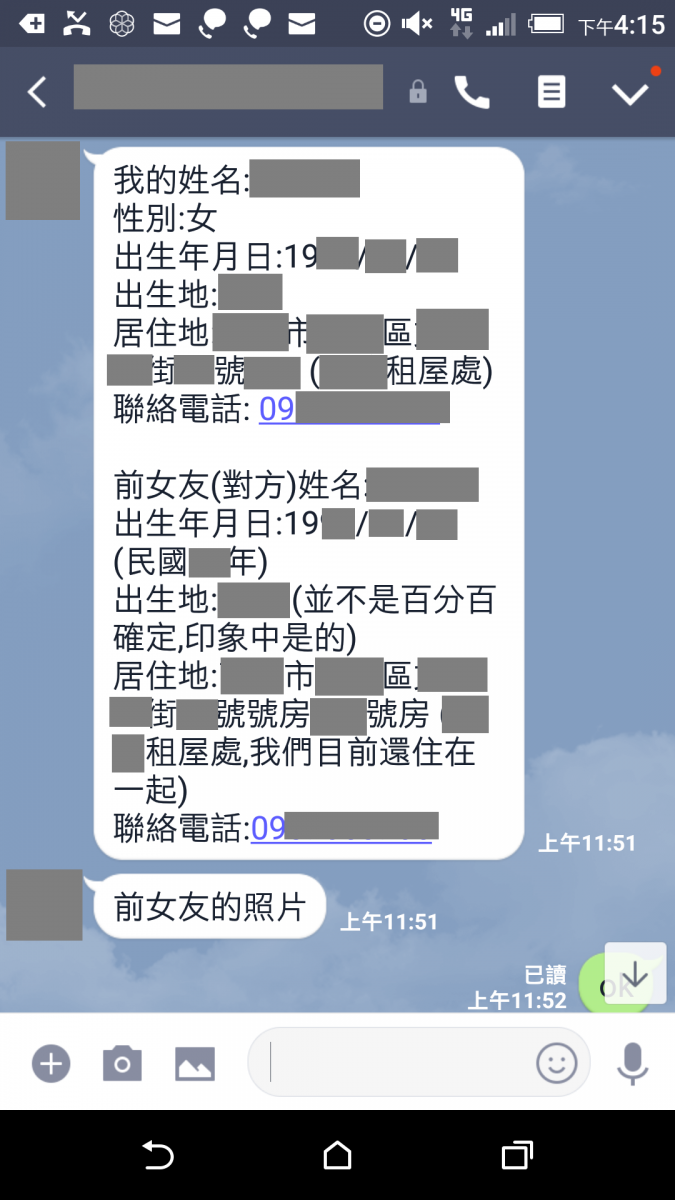This screenshot has width=675, height=1200.
Task: Tap the system home button
Action: tap(337, 1156)
